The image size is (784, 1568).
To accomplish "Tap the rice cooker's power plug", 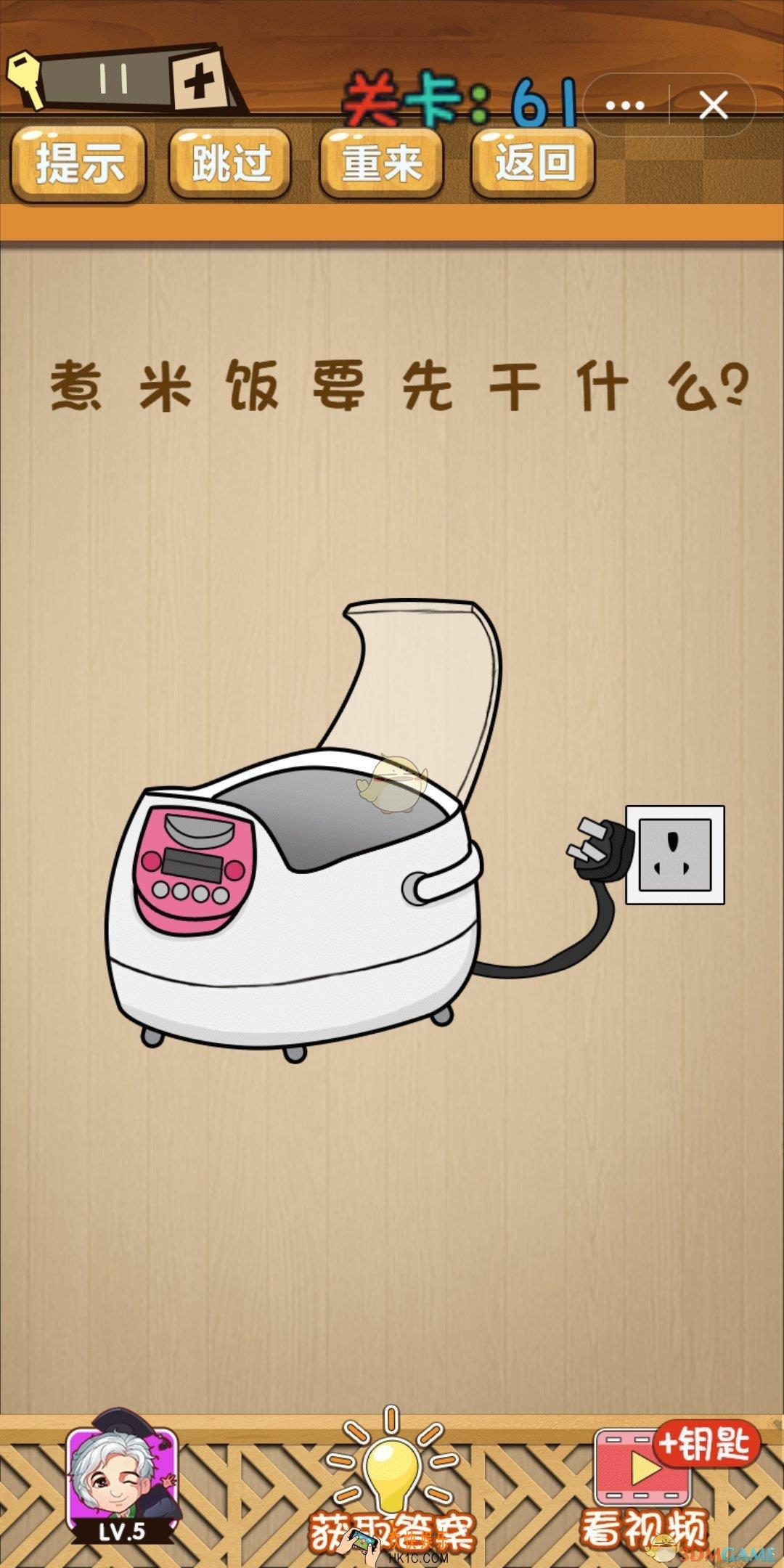I will point(601,851).
